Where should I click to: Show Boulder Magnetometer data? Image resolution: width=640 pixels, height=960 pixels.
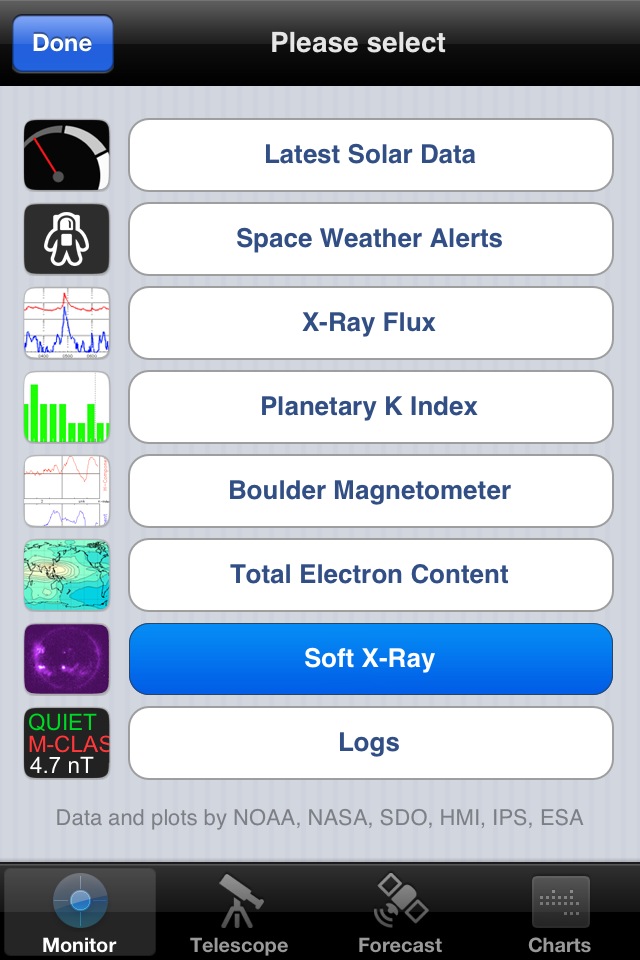click(370, 491)
